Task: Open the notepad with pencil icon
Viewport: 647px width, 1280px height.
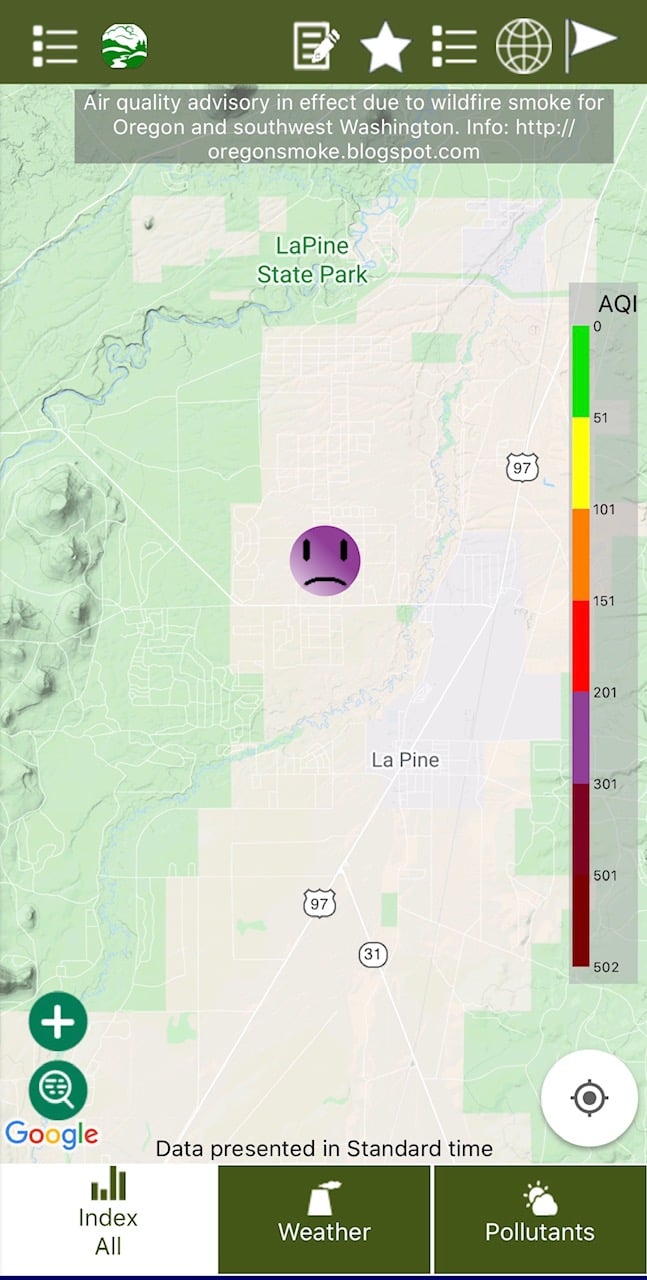Action: [316, 46]
